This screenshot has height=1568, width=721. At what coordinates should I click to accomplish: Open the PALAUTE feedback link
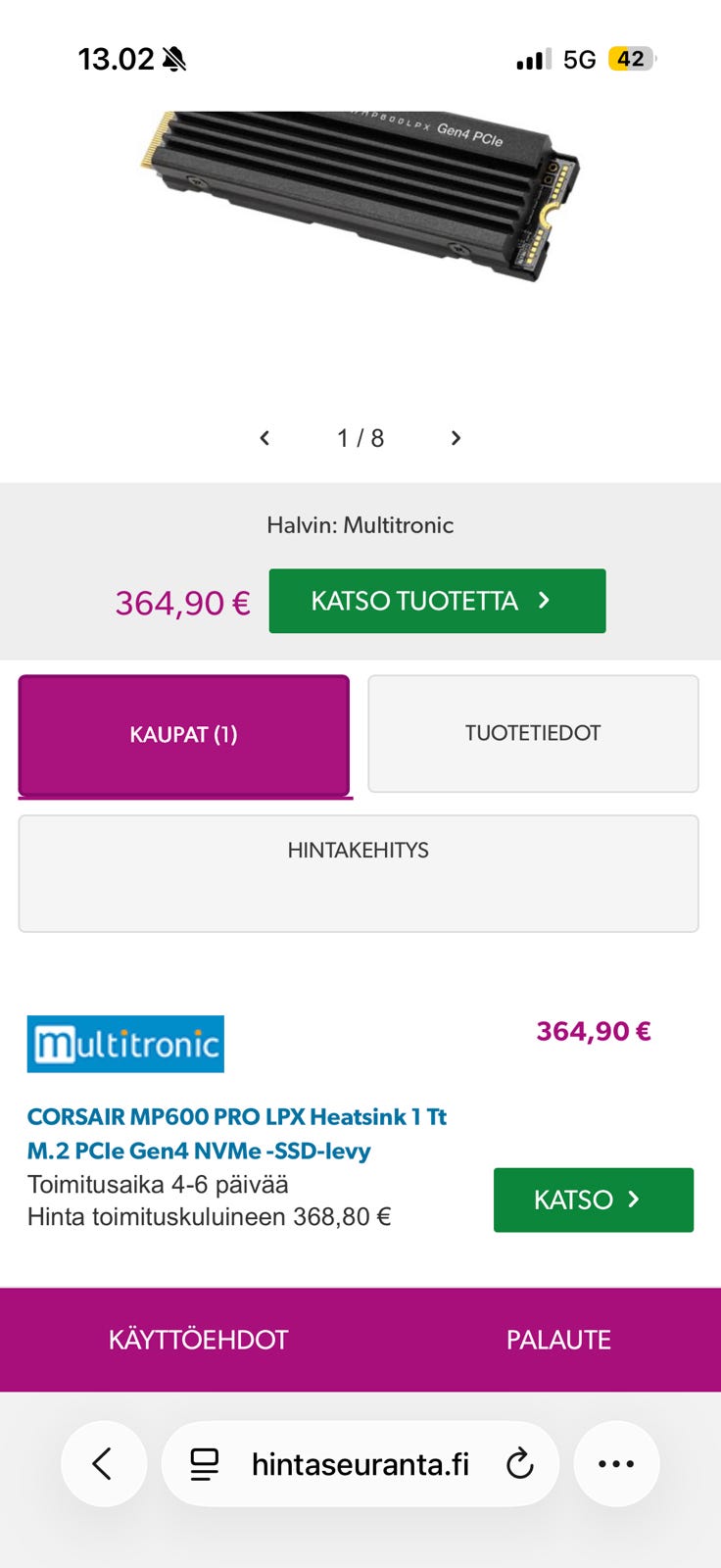pyautogui.click(x=558, y=1340)
